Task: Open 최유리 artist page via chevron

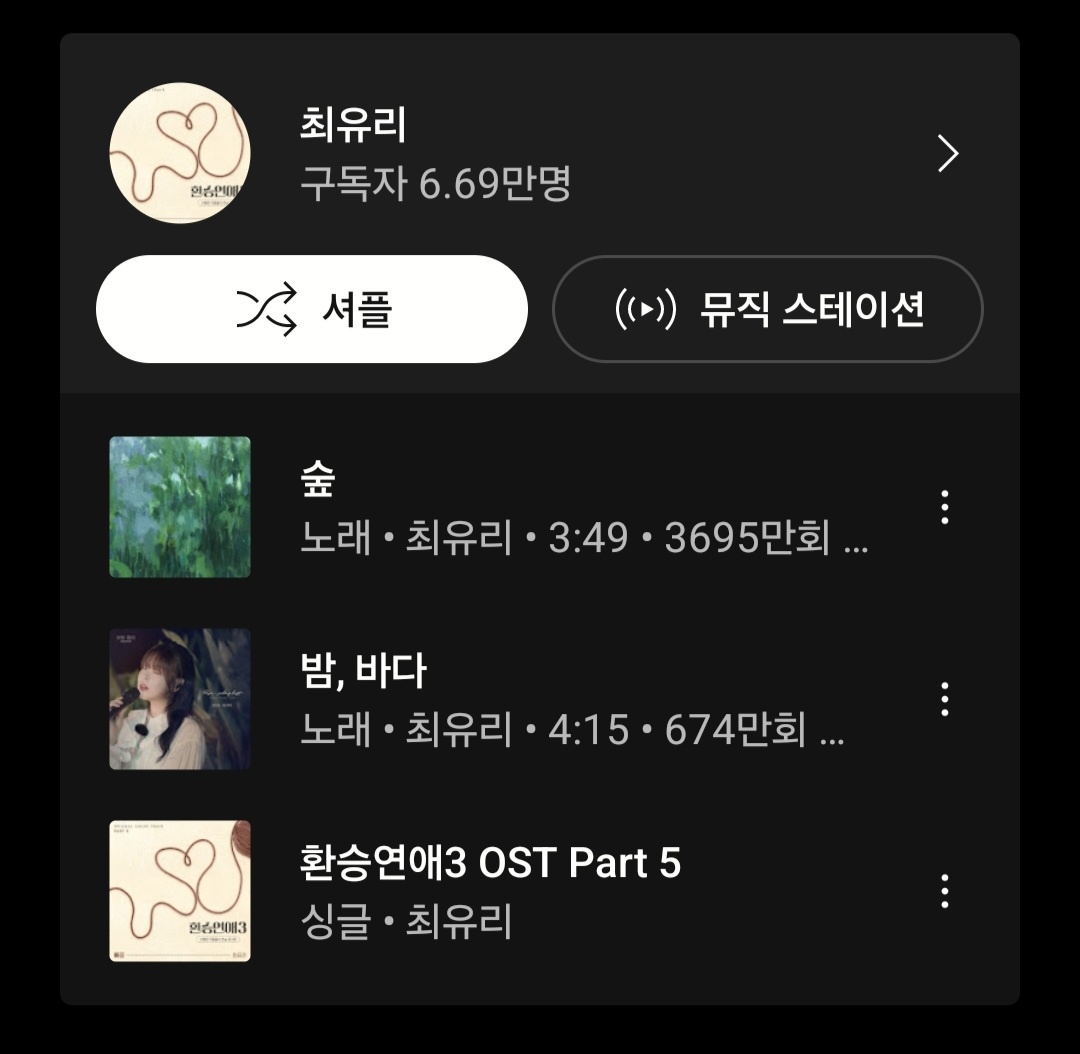Action: point(947,154)
